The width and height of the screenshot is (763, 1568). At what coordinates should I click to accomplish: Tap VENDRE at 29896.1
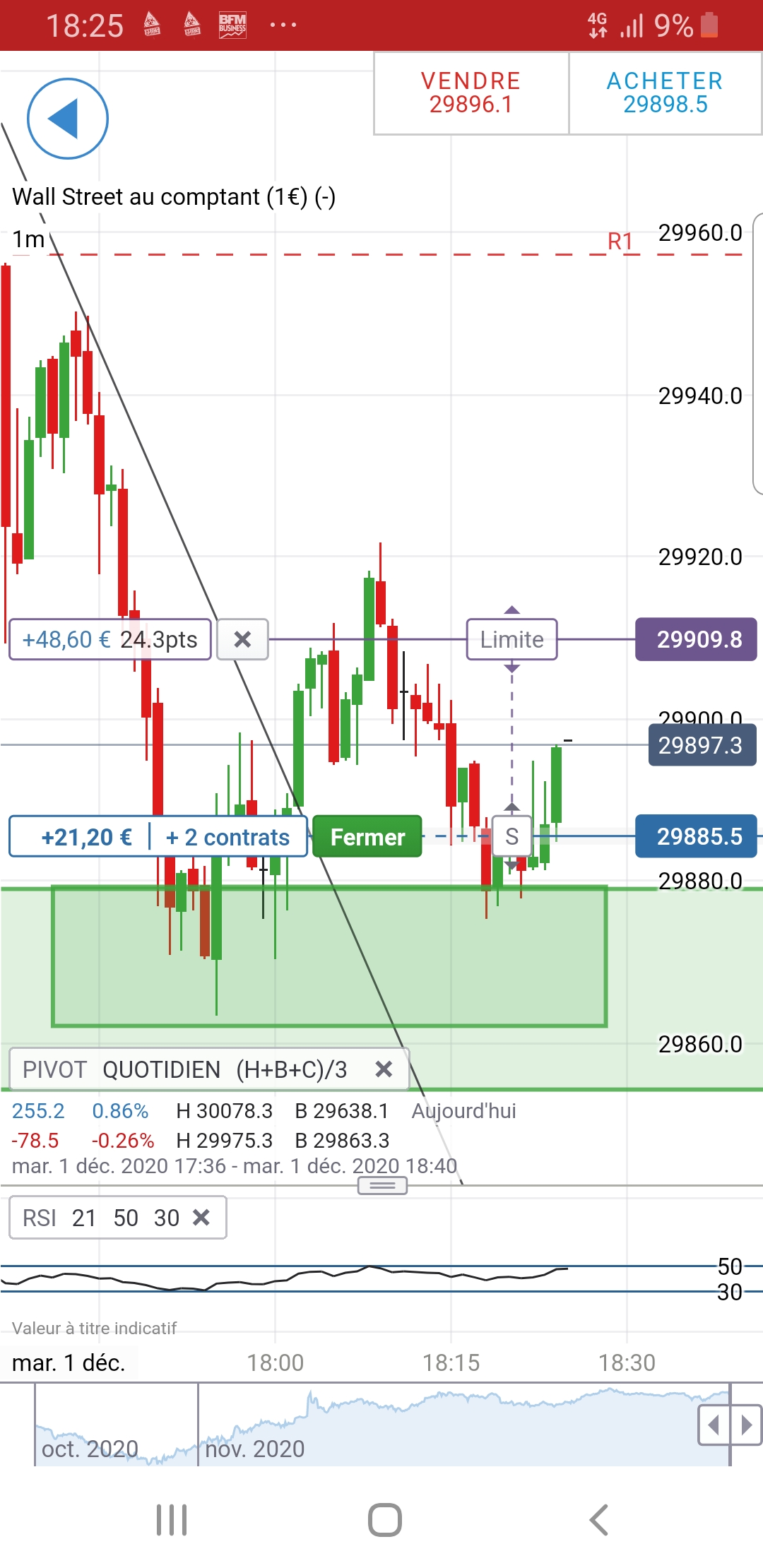471,93
